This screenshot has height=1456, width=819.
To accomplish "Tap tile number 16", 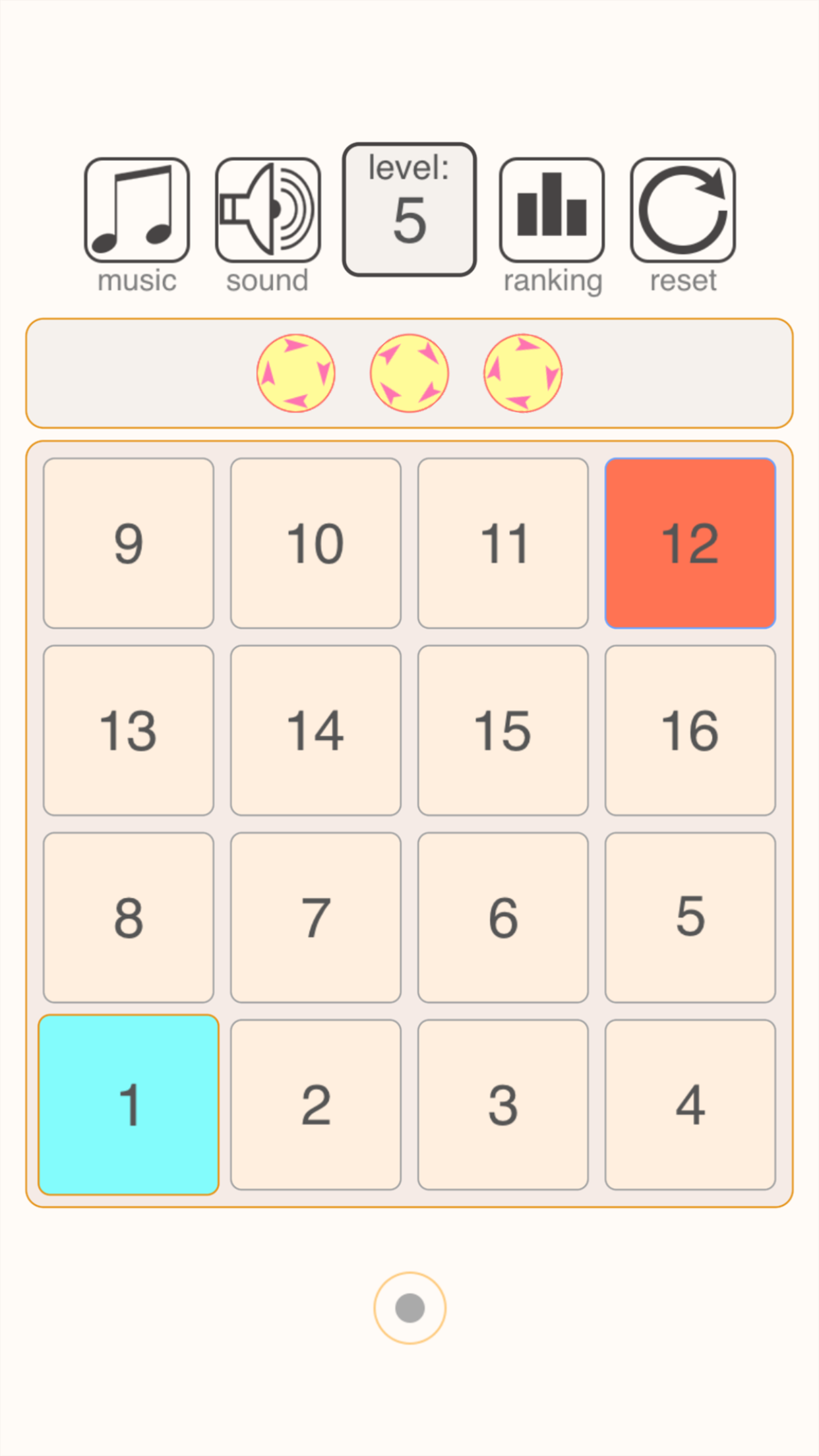I will coord(690,731).
